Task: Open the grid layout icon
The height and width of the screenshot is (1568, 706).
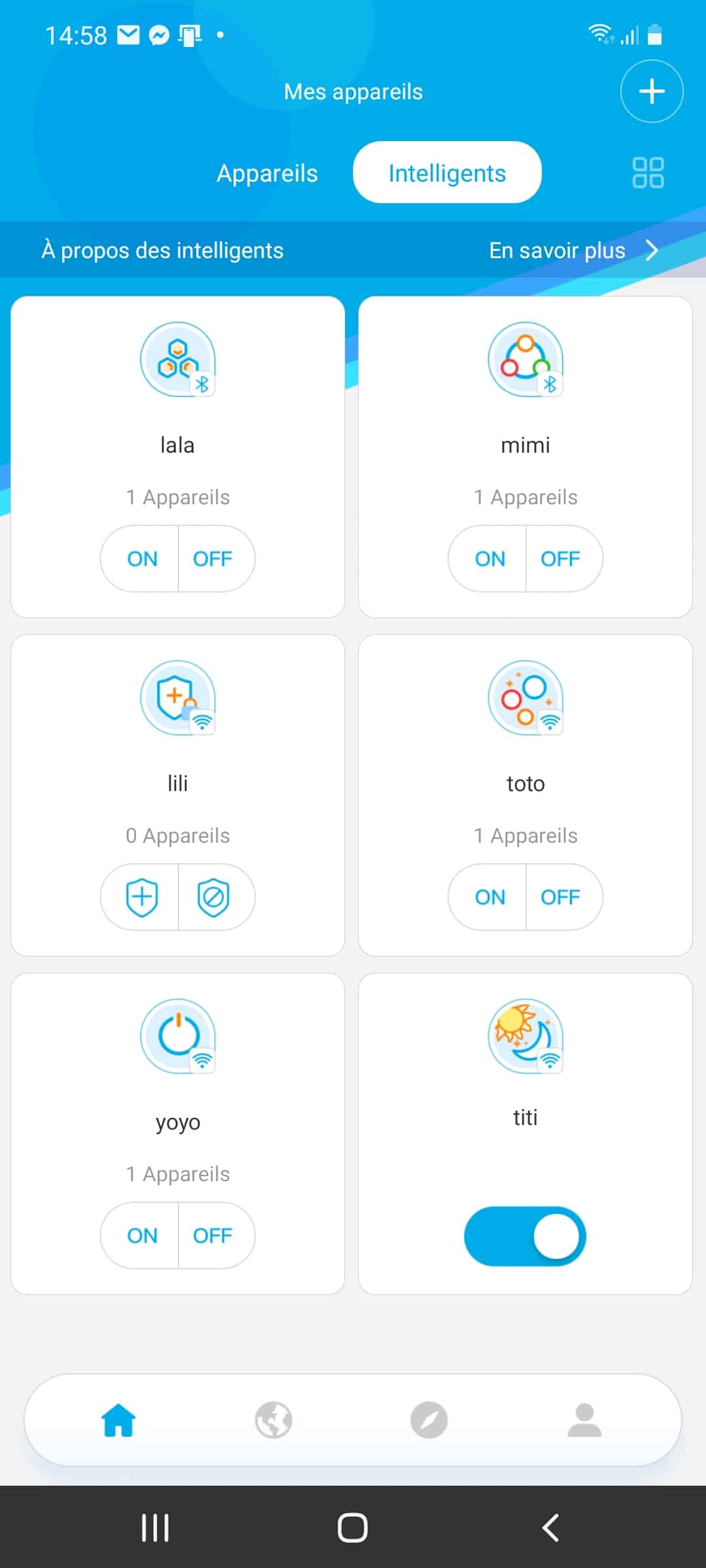Action: (x=648, y=172)
